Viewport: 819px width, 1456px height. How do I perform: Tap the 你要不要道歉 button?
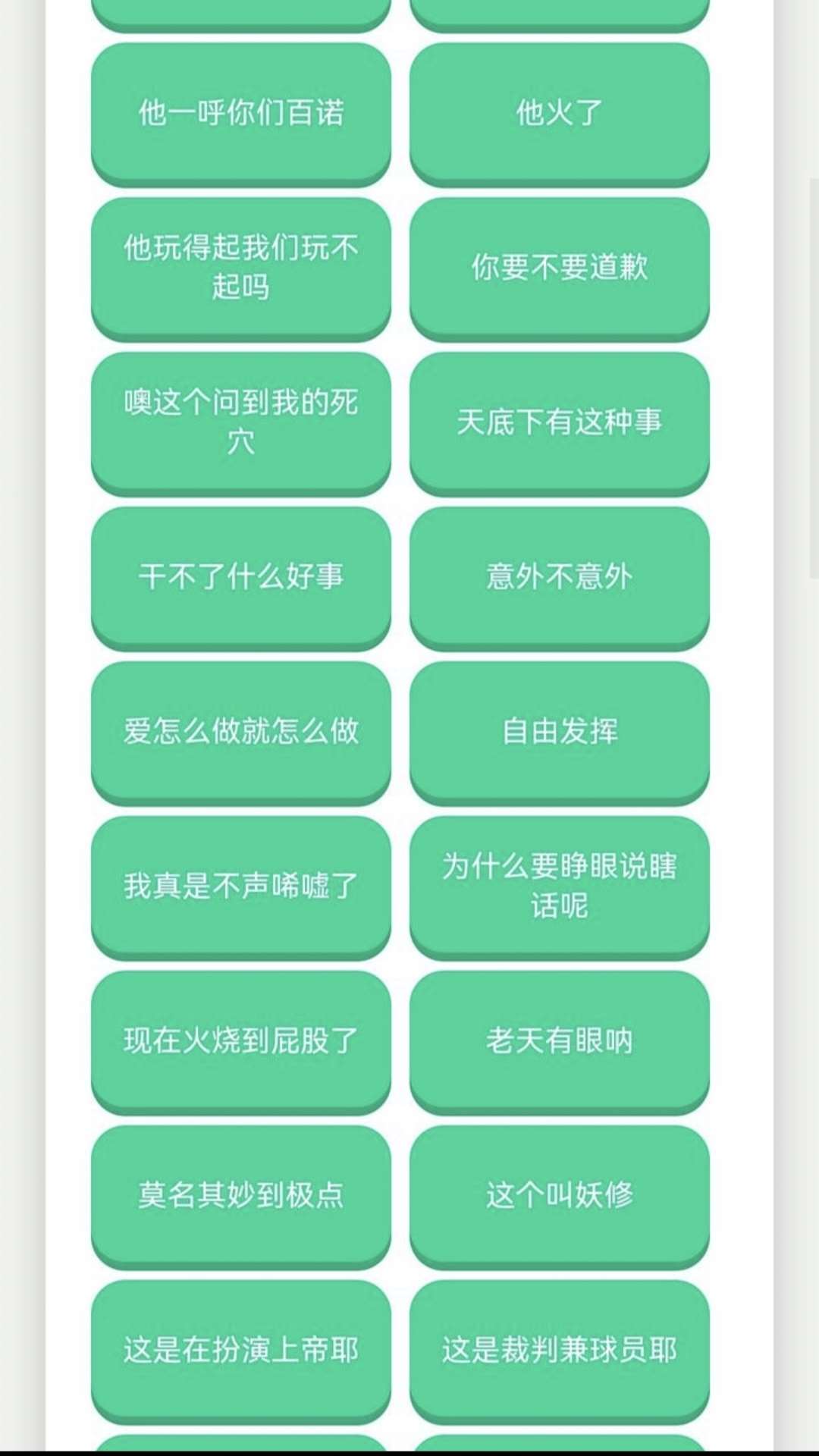[x=559, y=267]
